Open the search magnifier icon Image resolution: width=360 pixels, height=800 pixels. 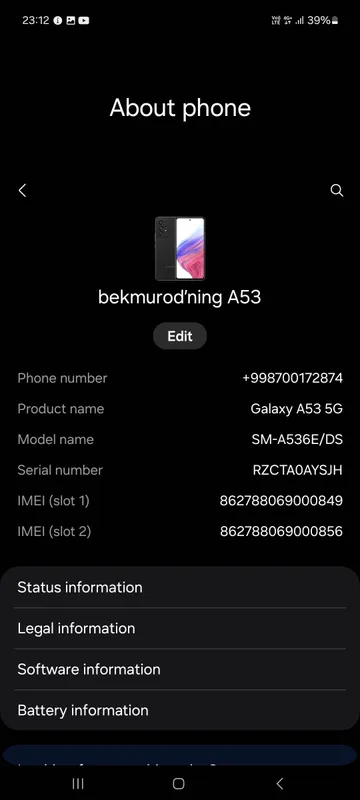pyautogui.click(x=337, y=190)
